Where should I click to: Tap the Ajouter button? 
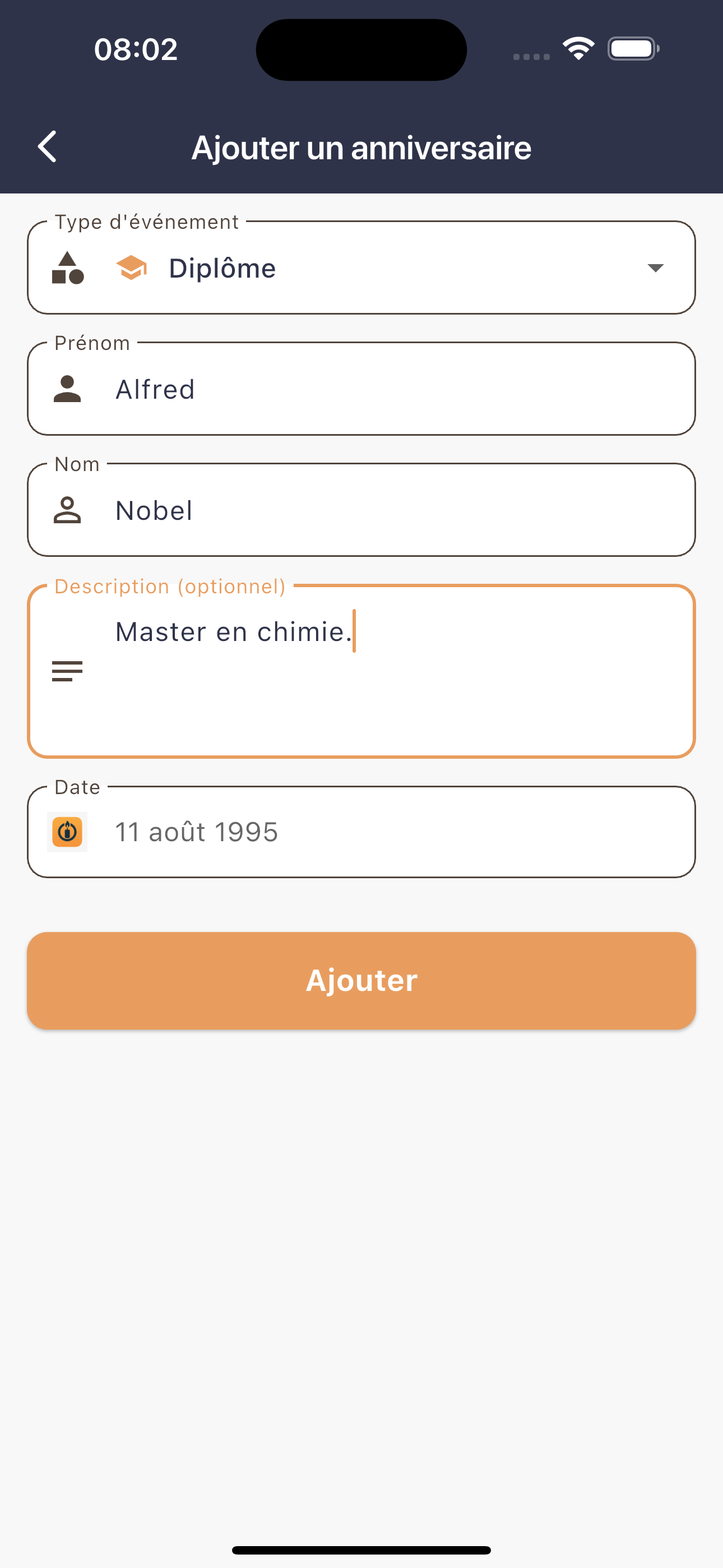click(361, 981)
